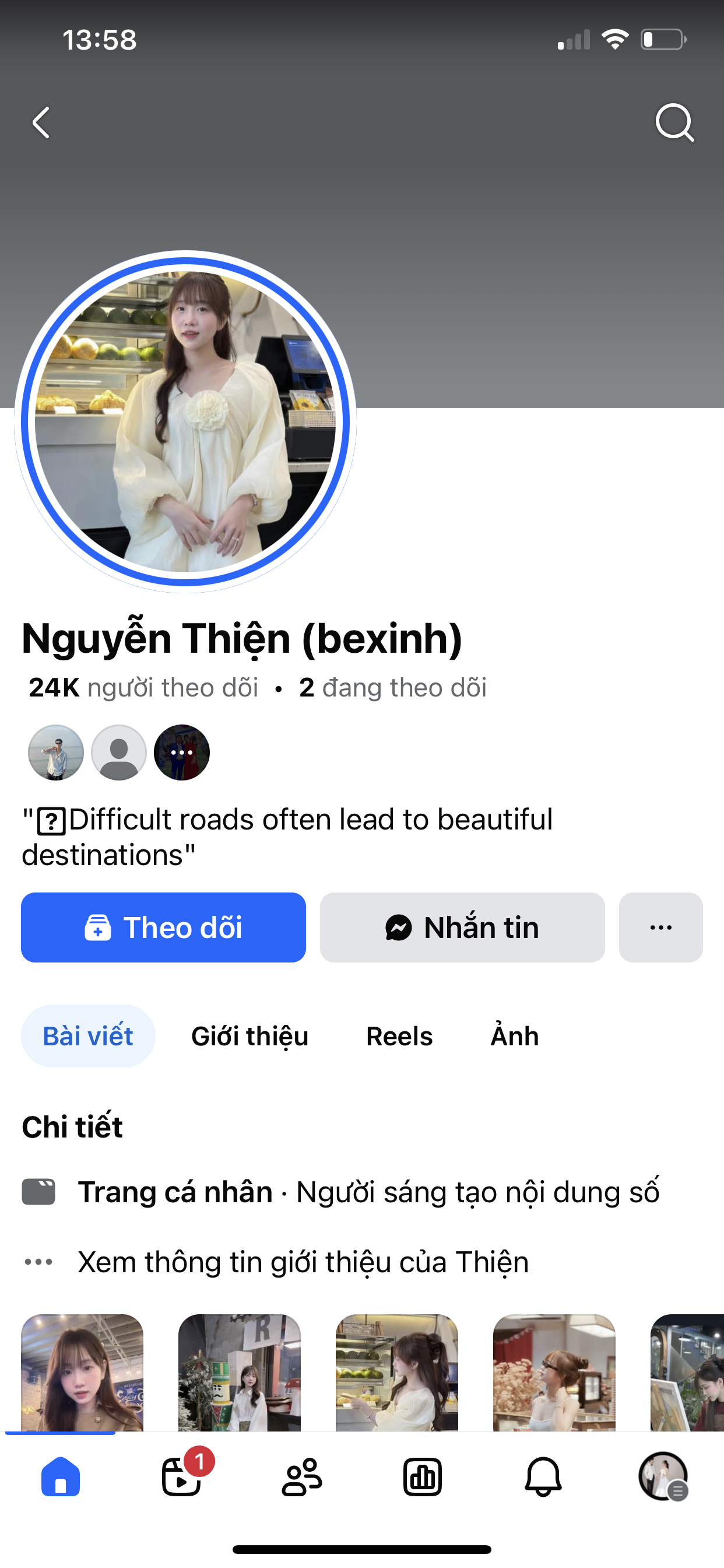Image resolution: width=724 pixels, height=1568 pixels.
Task: Open the profile picture of Nguyễn Thiện
Action: (x=185, y=421)
